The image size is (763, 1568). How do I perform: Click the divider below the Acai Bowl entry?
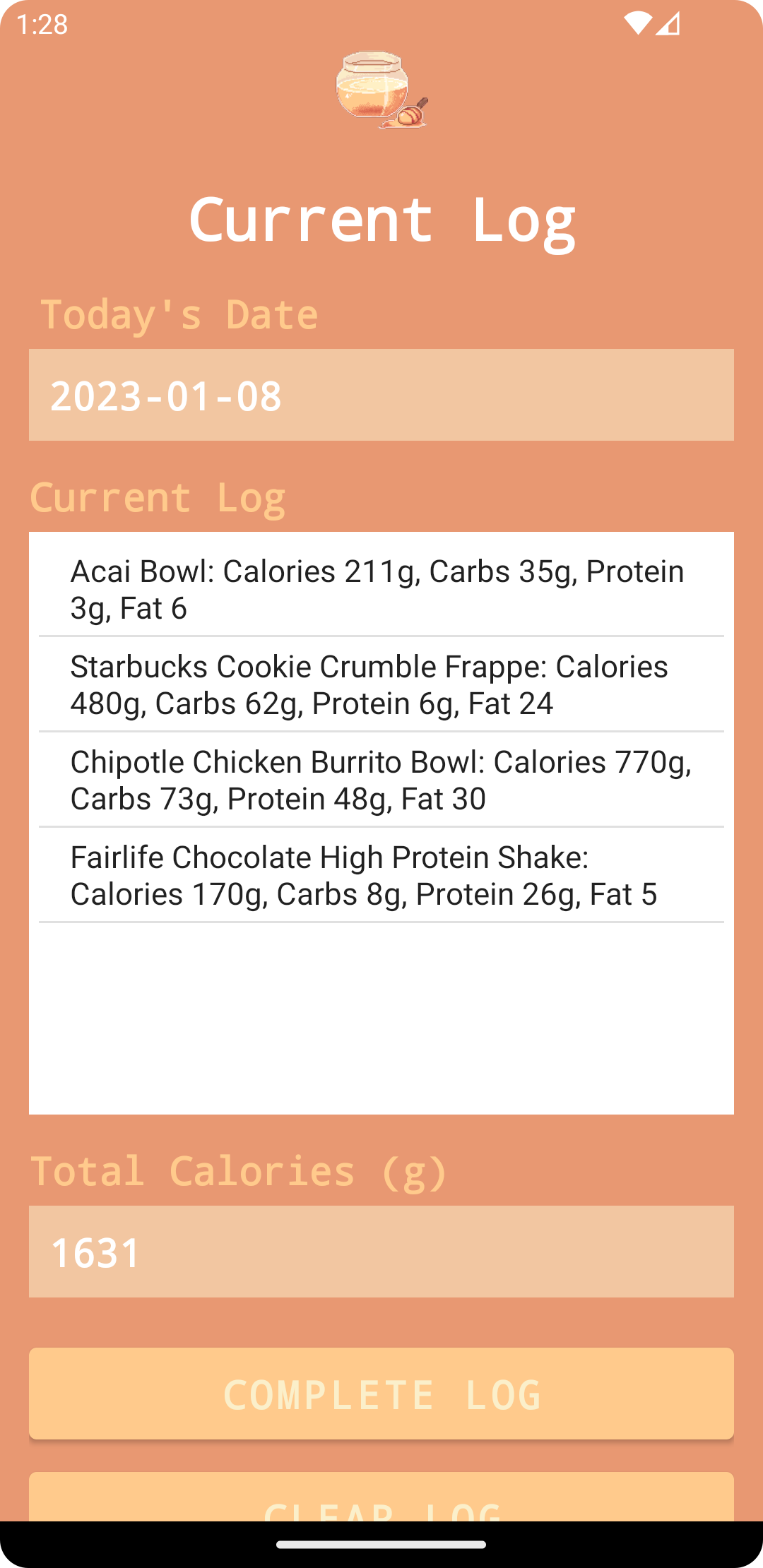click(381, 636)
